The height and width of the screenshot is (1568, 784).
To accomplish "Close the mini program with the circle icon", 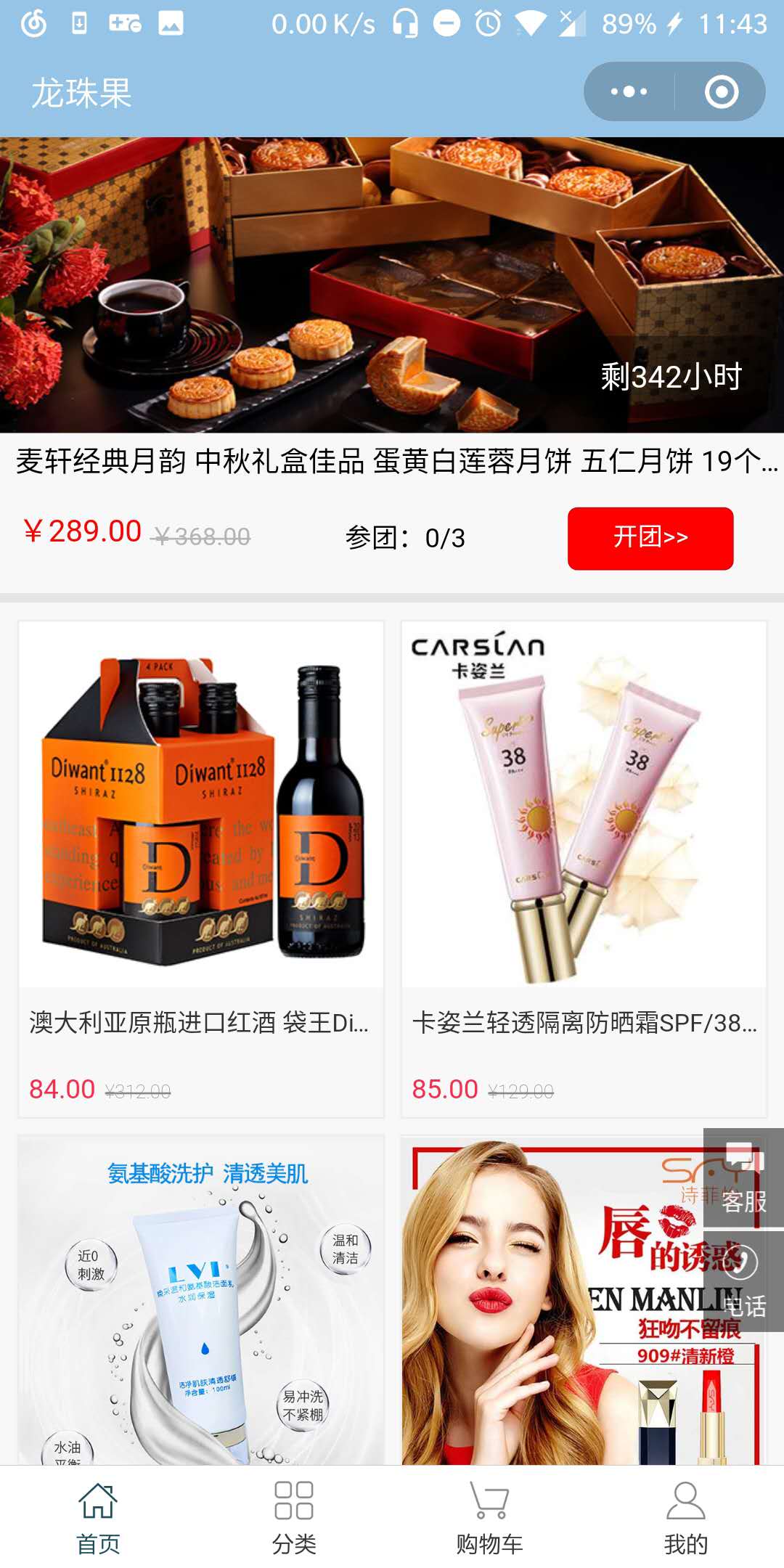I will point(721,92).
